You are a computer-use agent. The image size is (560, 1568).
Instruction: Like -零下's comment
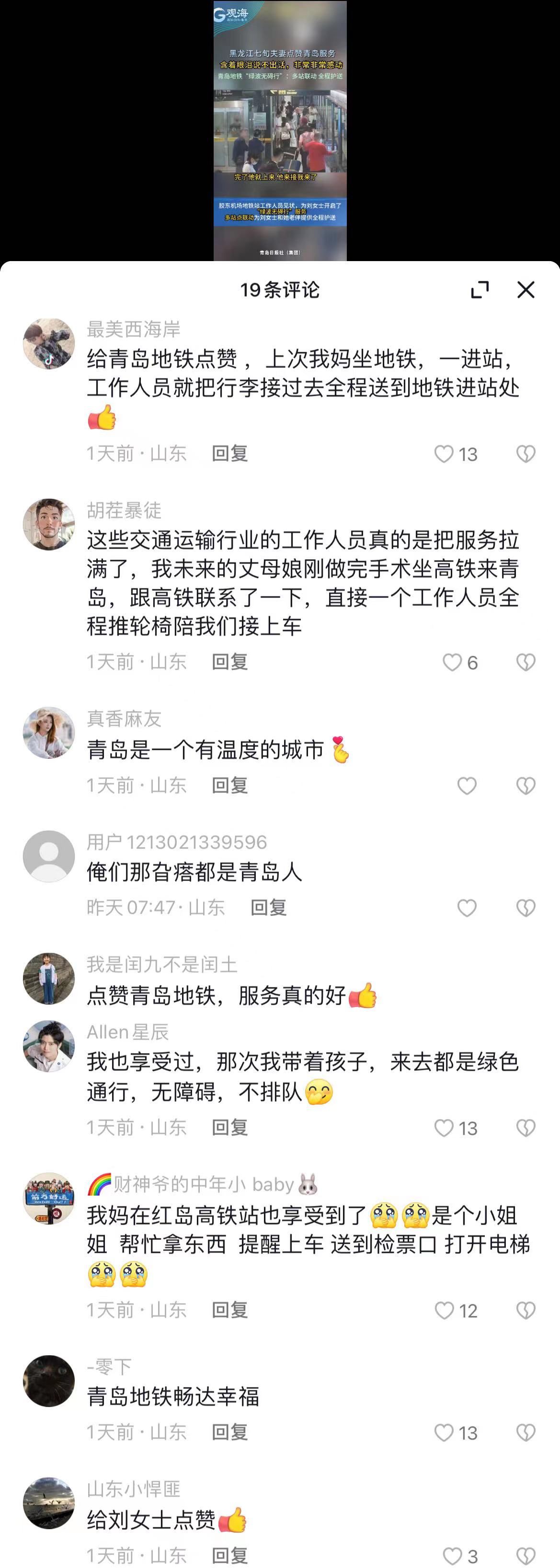click(445, 1432)
